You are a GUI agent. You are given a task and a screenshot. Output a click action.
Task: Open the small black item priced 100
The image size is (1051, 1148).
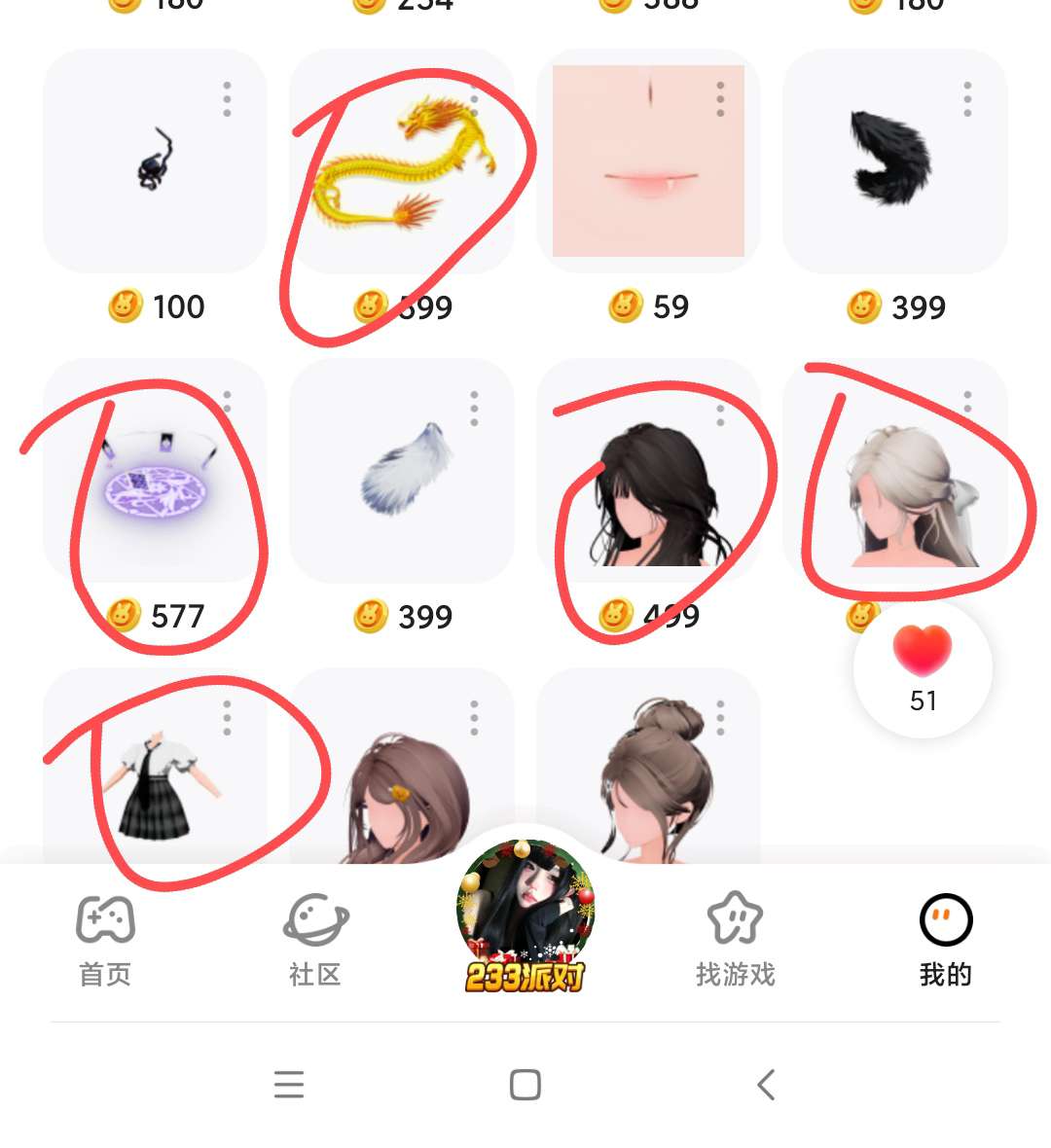155,161
